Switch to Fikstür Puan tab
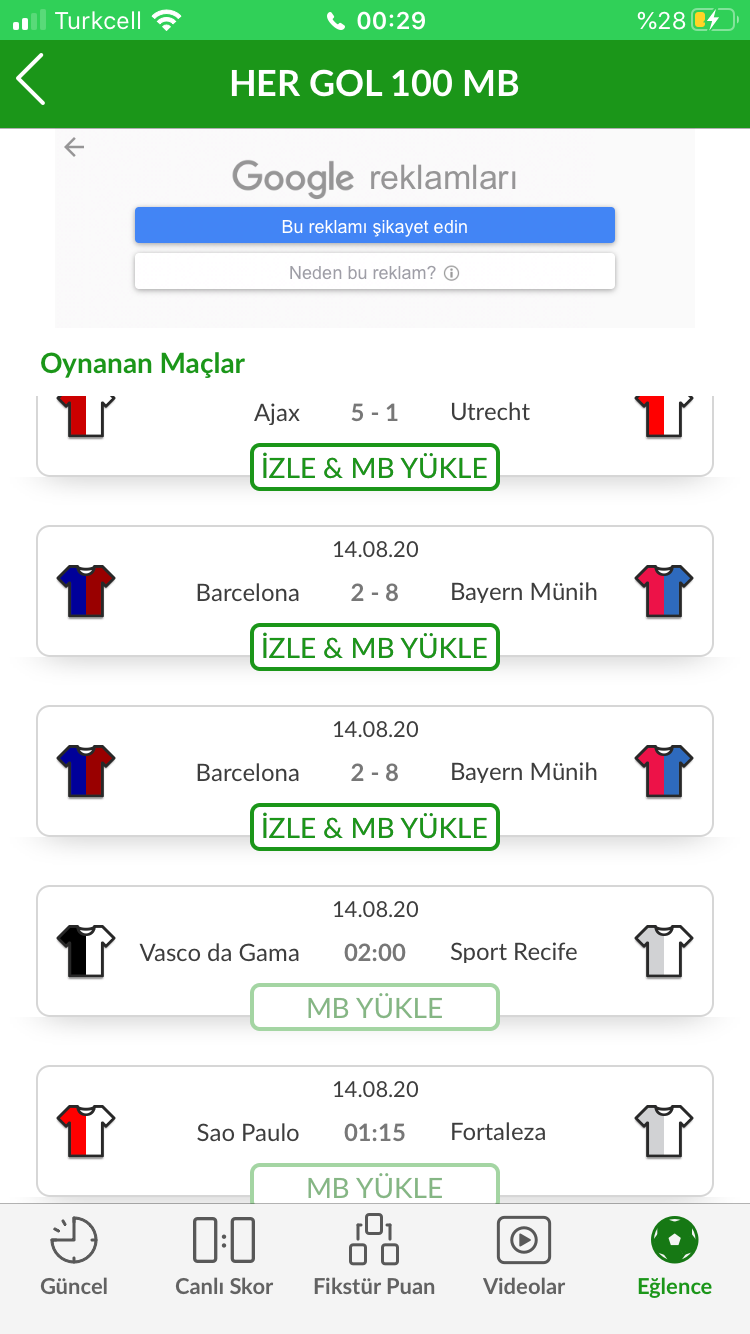The height and width of the screenshot is (1334, 750). [374, 1256]
